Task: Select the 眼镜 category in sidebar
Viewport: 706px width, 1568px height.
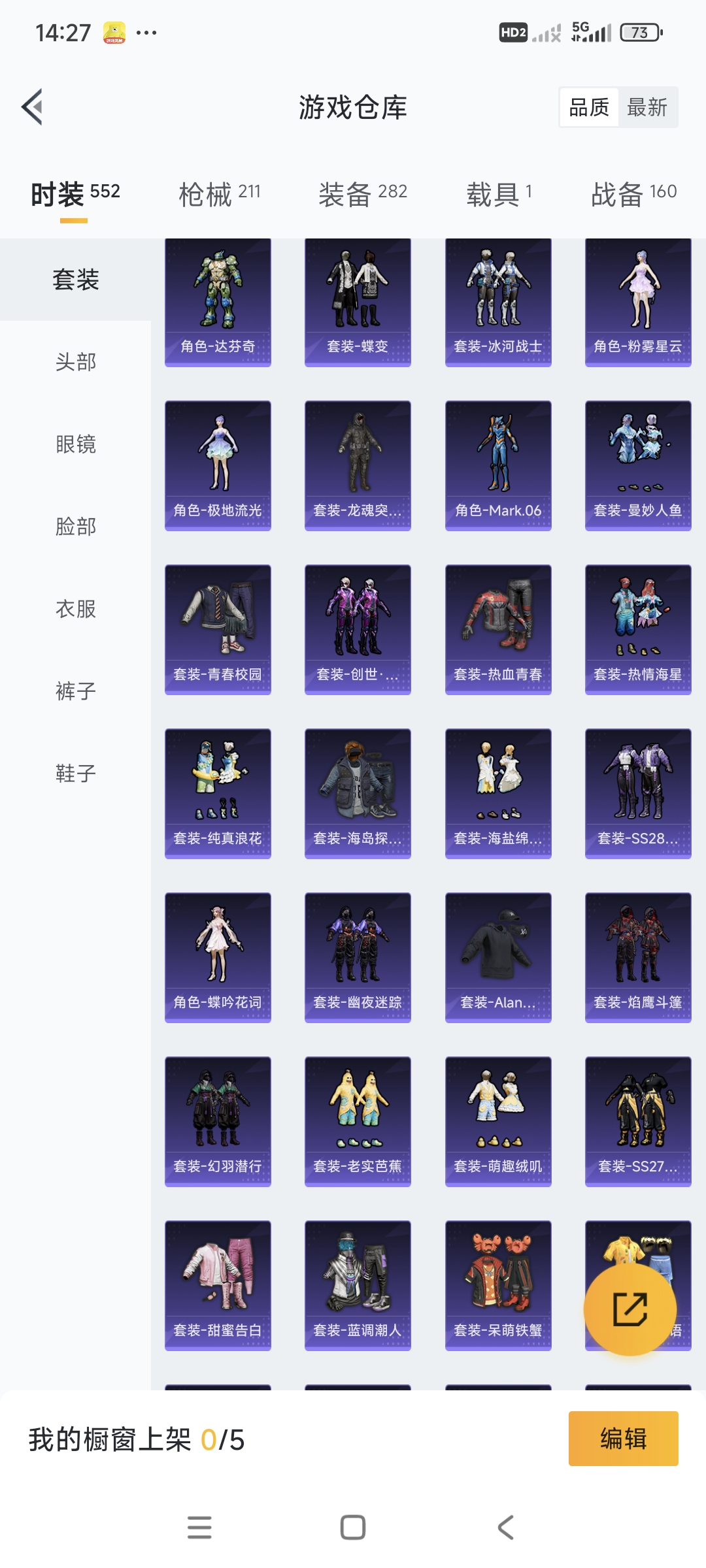Action: click(x=76, y=444)
